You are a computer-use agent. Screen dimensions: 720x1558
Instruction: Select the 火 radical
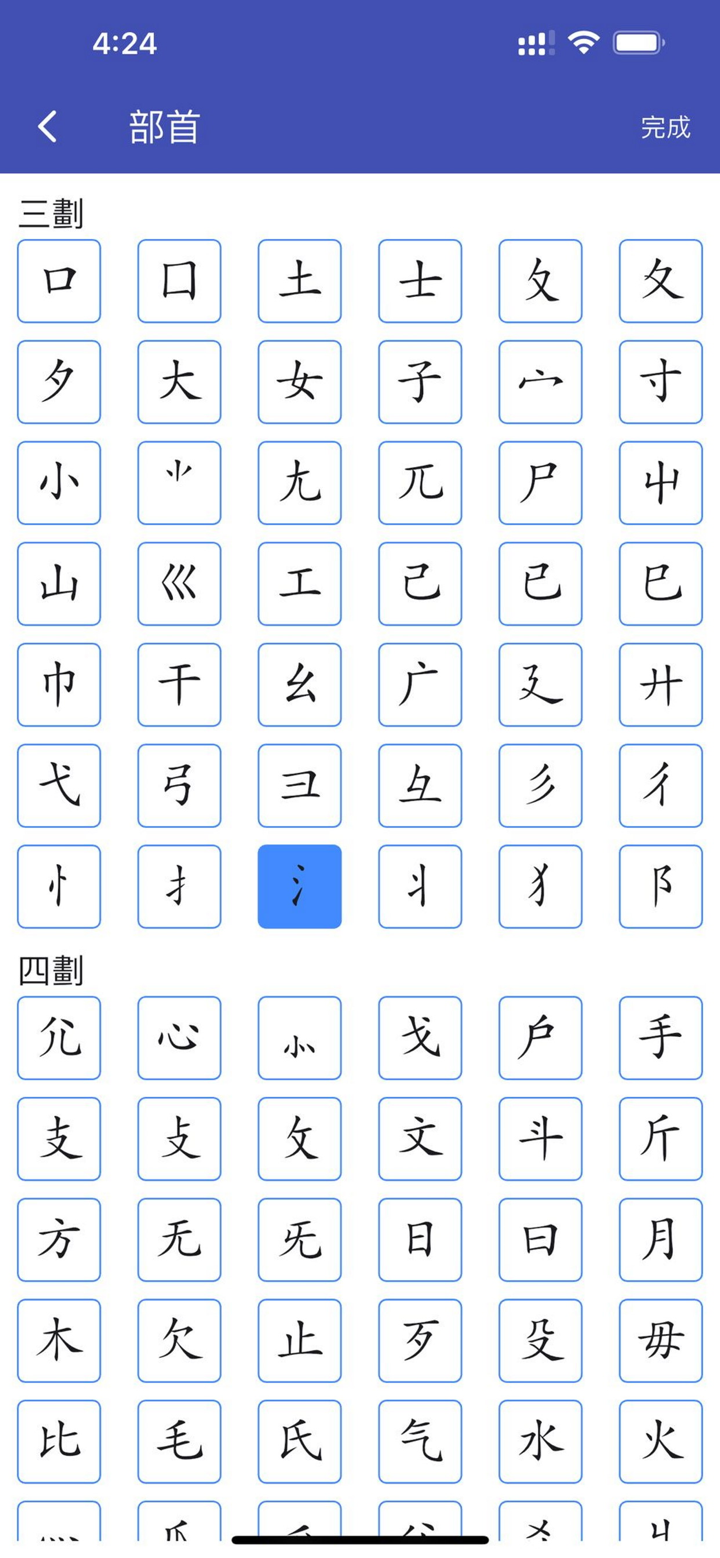[661, 1441]
